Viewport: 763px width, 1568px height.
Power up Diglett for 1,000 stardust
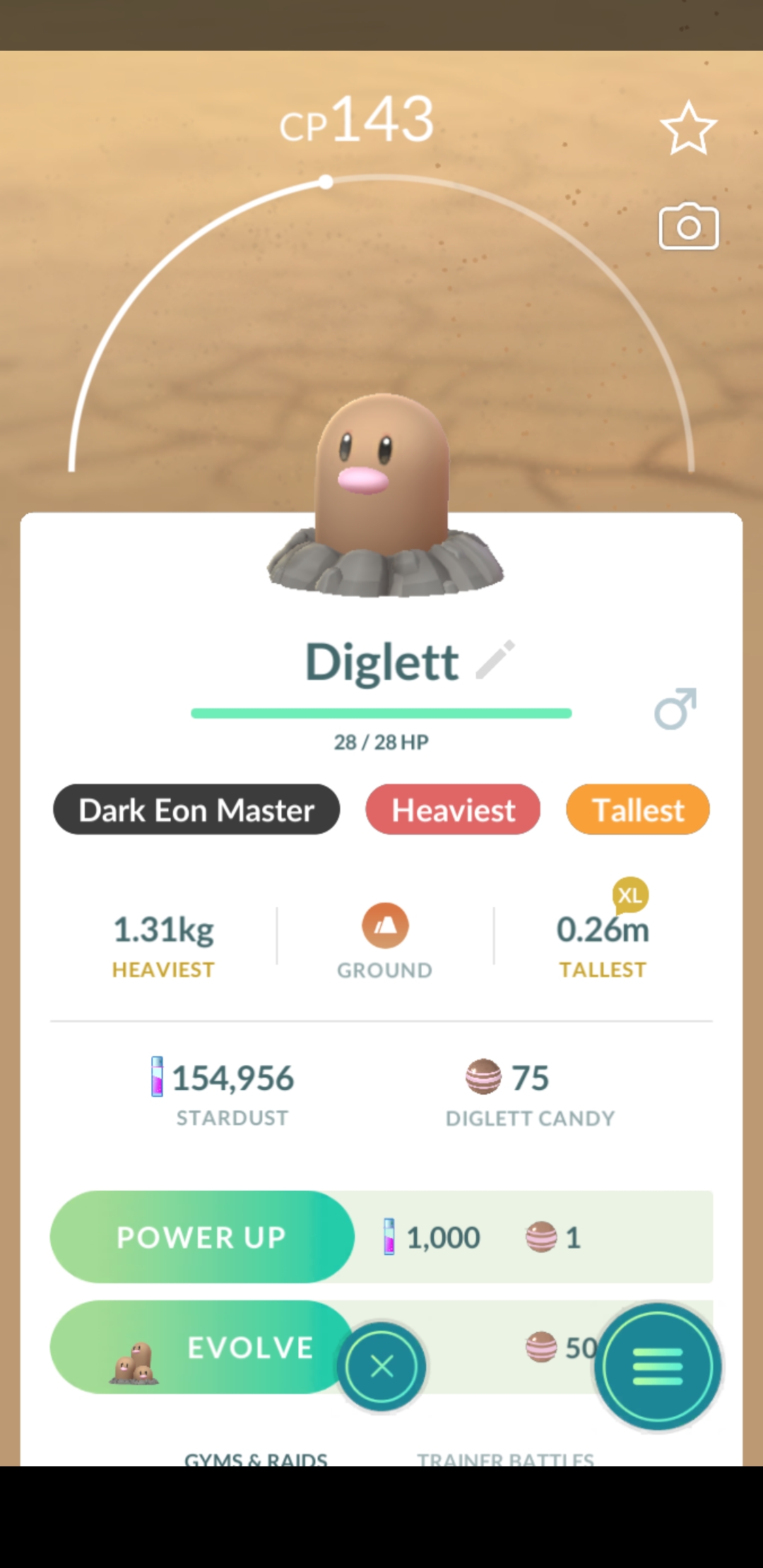click(x=201, y=1237)
